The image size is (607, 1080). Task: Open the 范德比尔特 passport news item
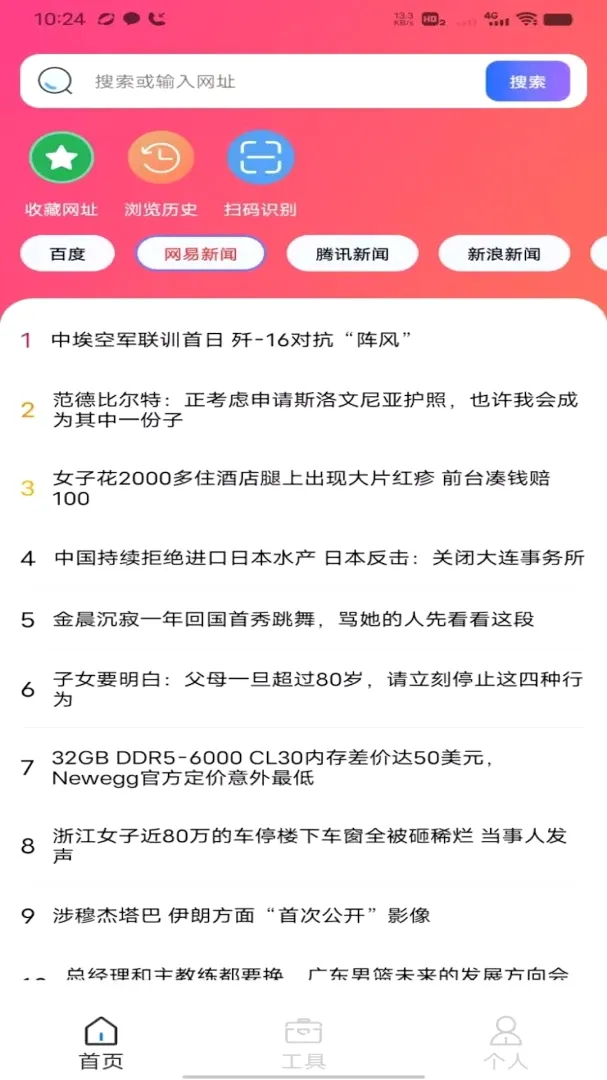coord(303,410)
